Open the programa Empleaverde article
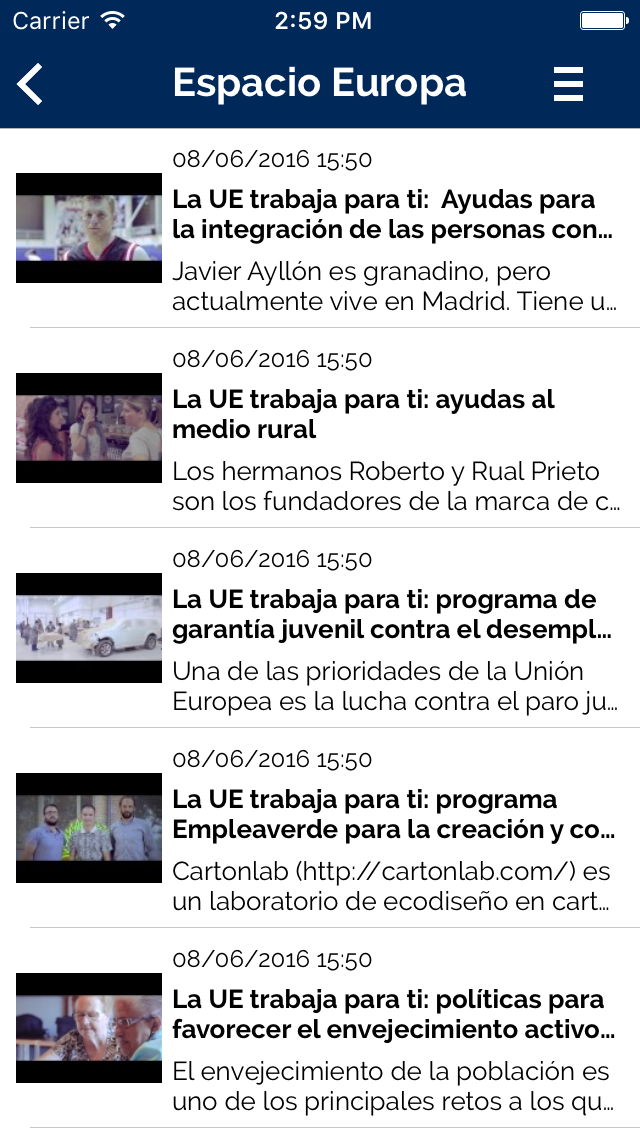Viewport: 640px width, 1136px height. [320, 827]
